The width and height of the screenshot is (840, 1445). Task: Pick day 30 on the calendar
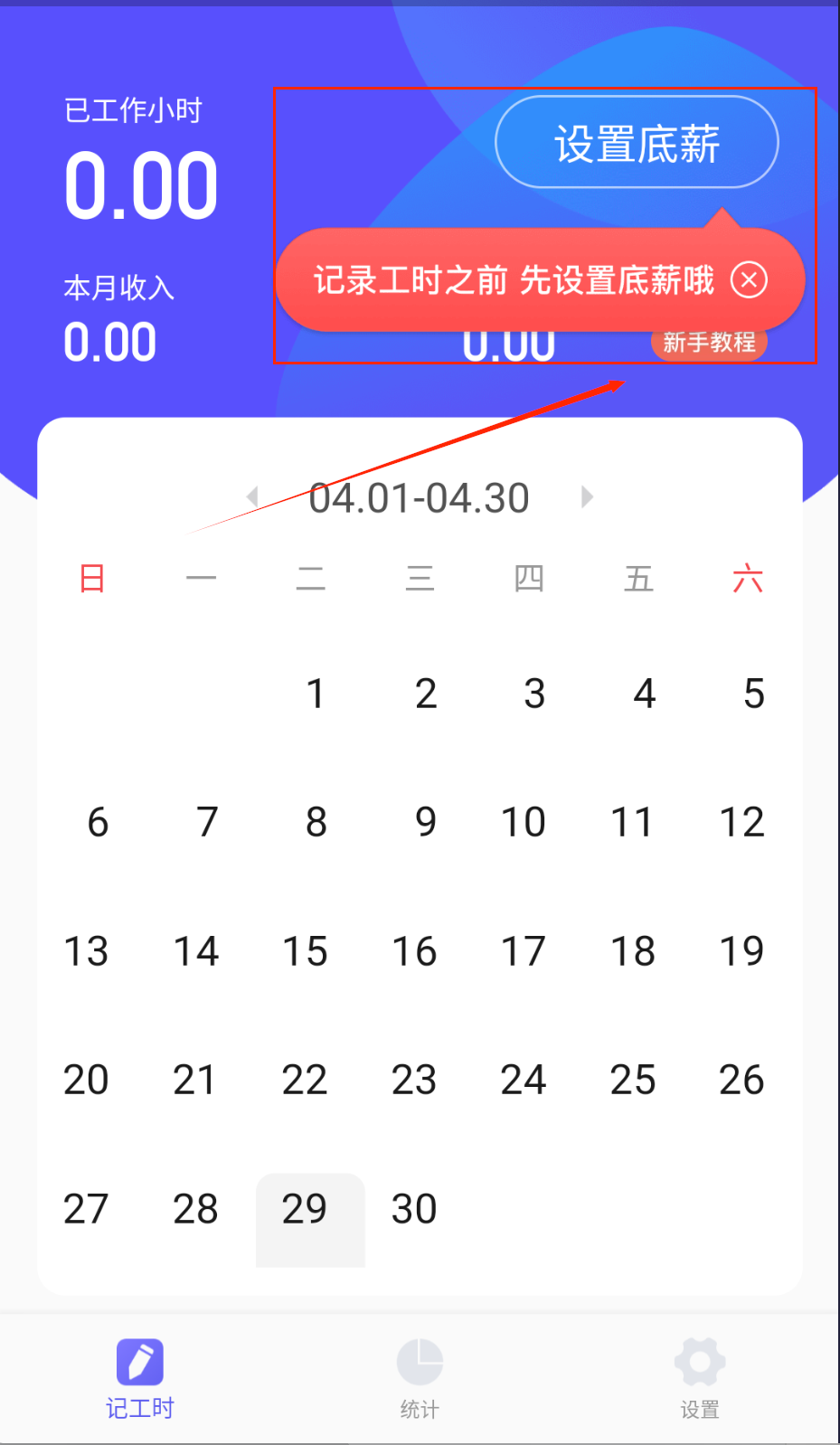pos(414,1210)
